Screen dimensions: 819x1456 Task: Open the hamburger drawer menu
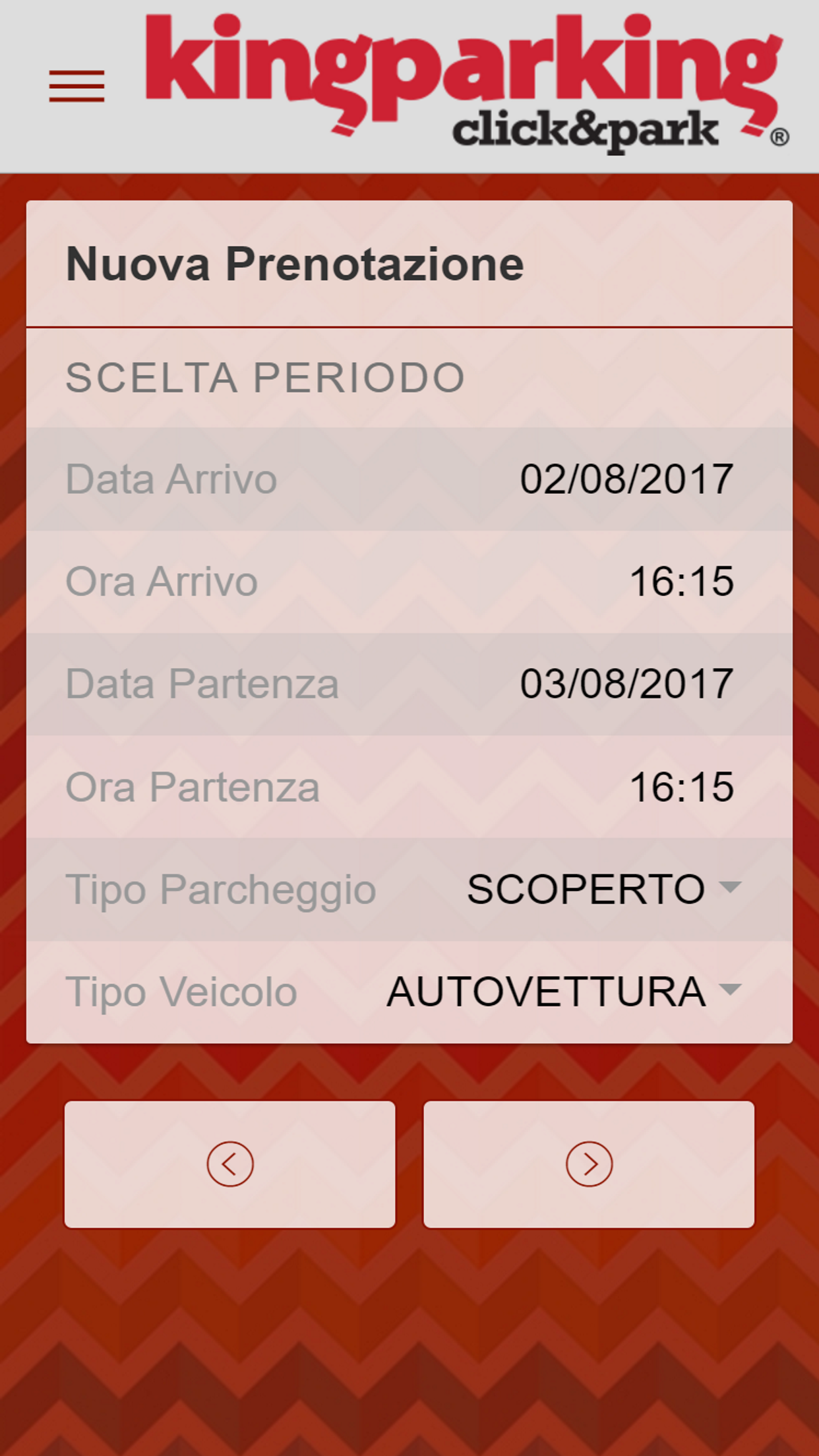tap(76, 86)
